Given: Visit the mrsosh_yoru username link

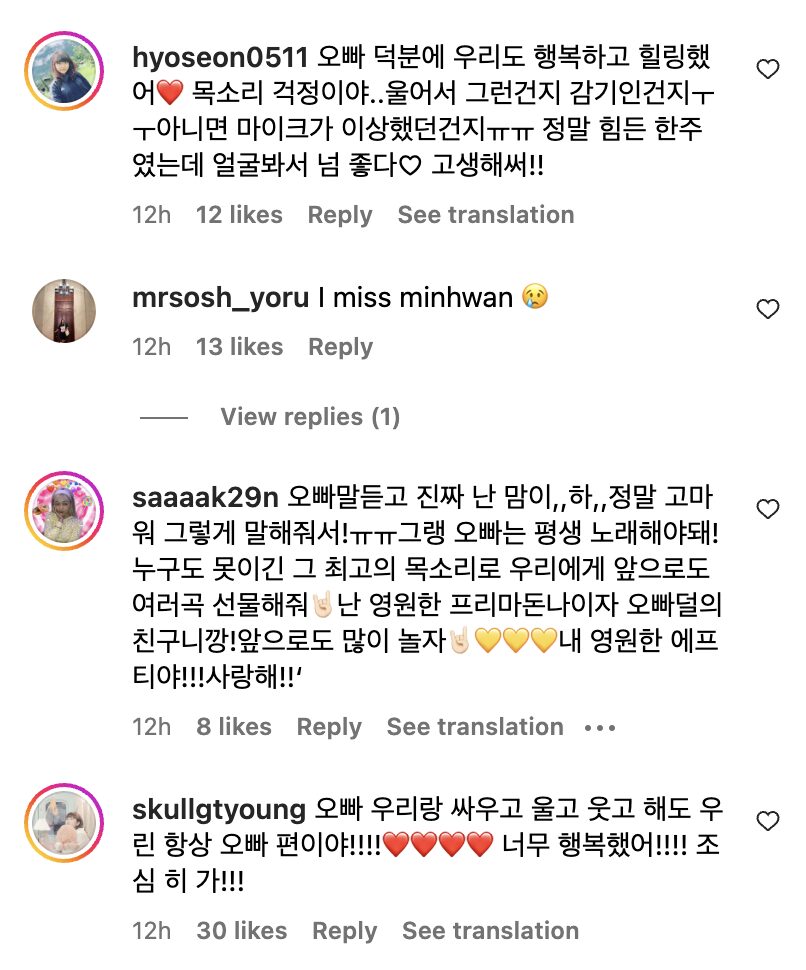Looking at the screenshot, I should (x=220, y=297).
